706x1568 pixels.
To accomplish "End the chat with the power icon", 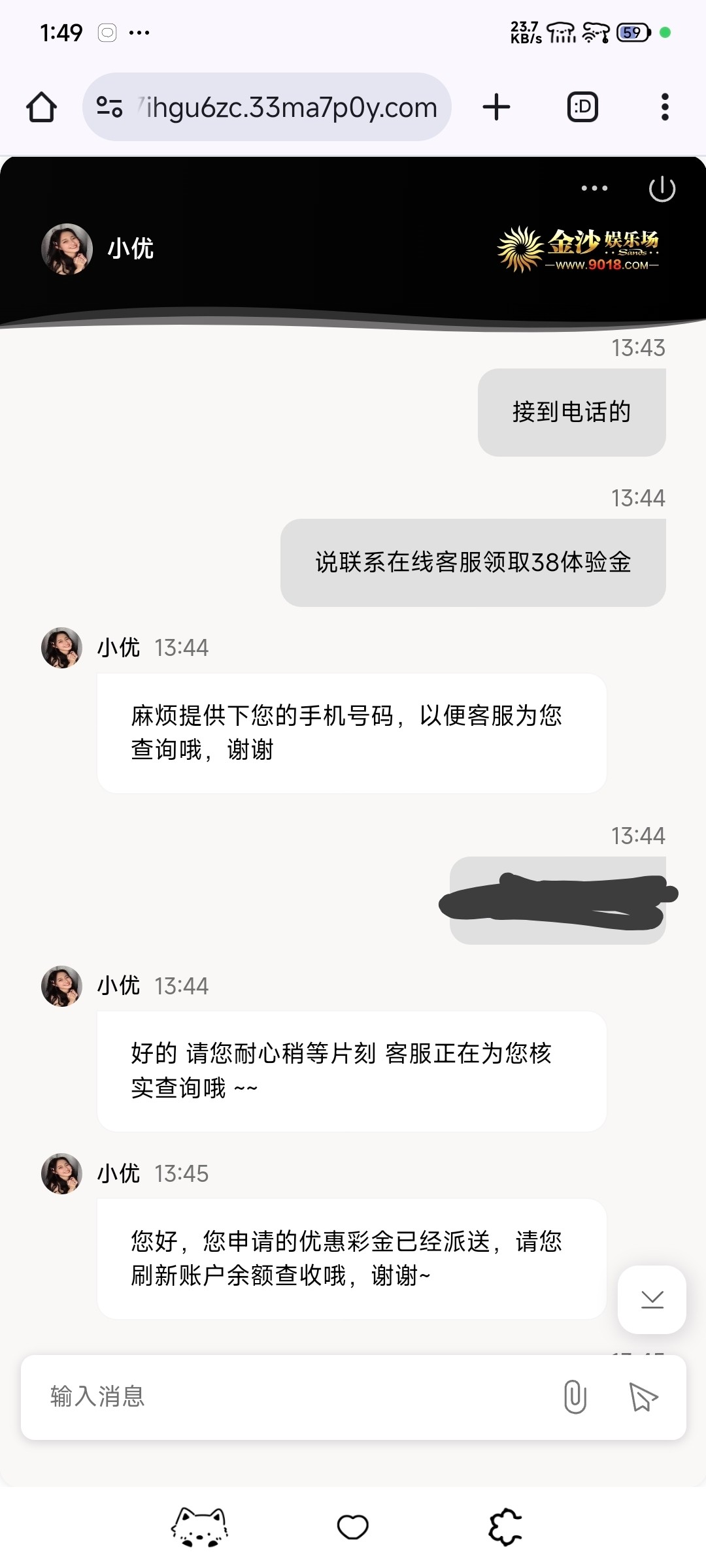I will point(662,189).
